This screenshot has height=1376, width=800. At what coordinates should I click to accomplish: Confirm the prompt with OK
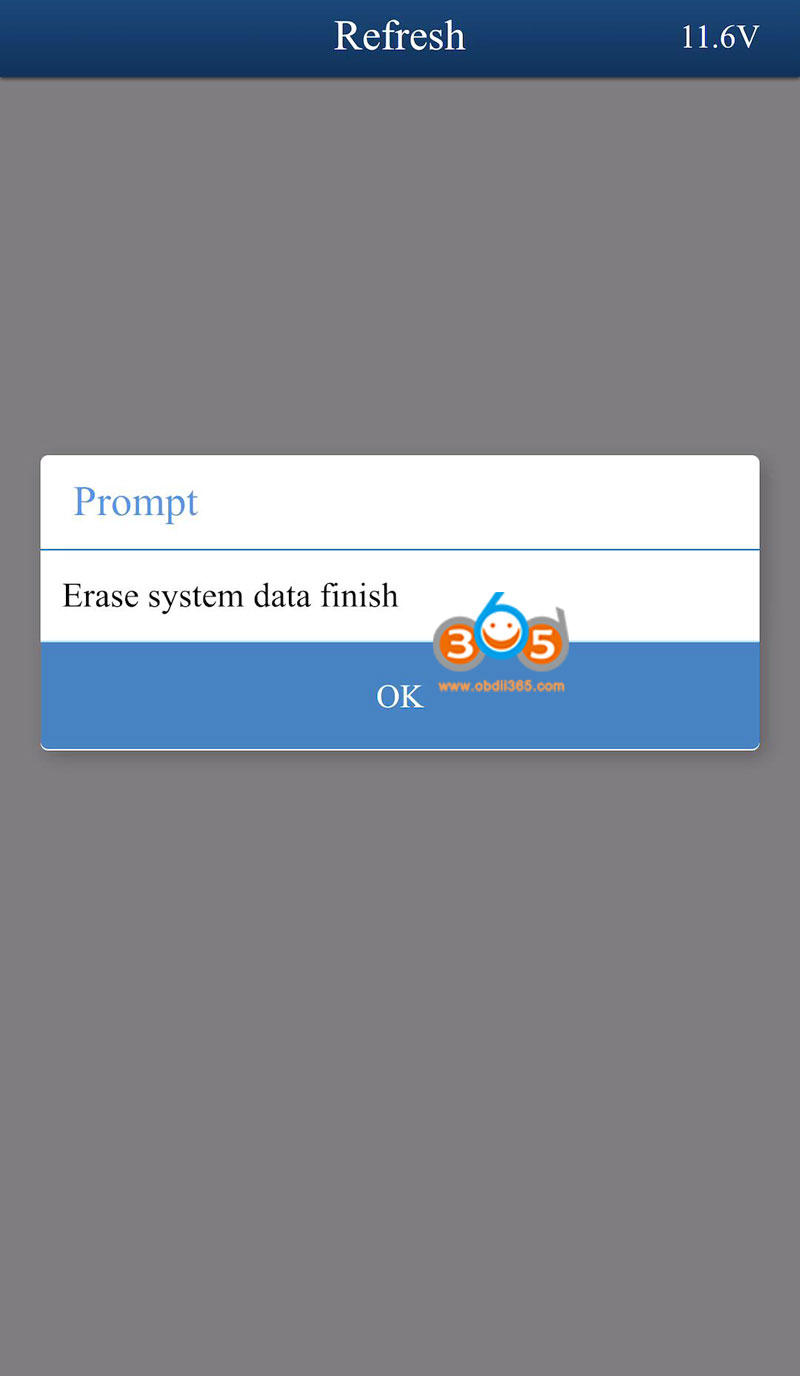click(x=400, y=696)
